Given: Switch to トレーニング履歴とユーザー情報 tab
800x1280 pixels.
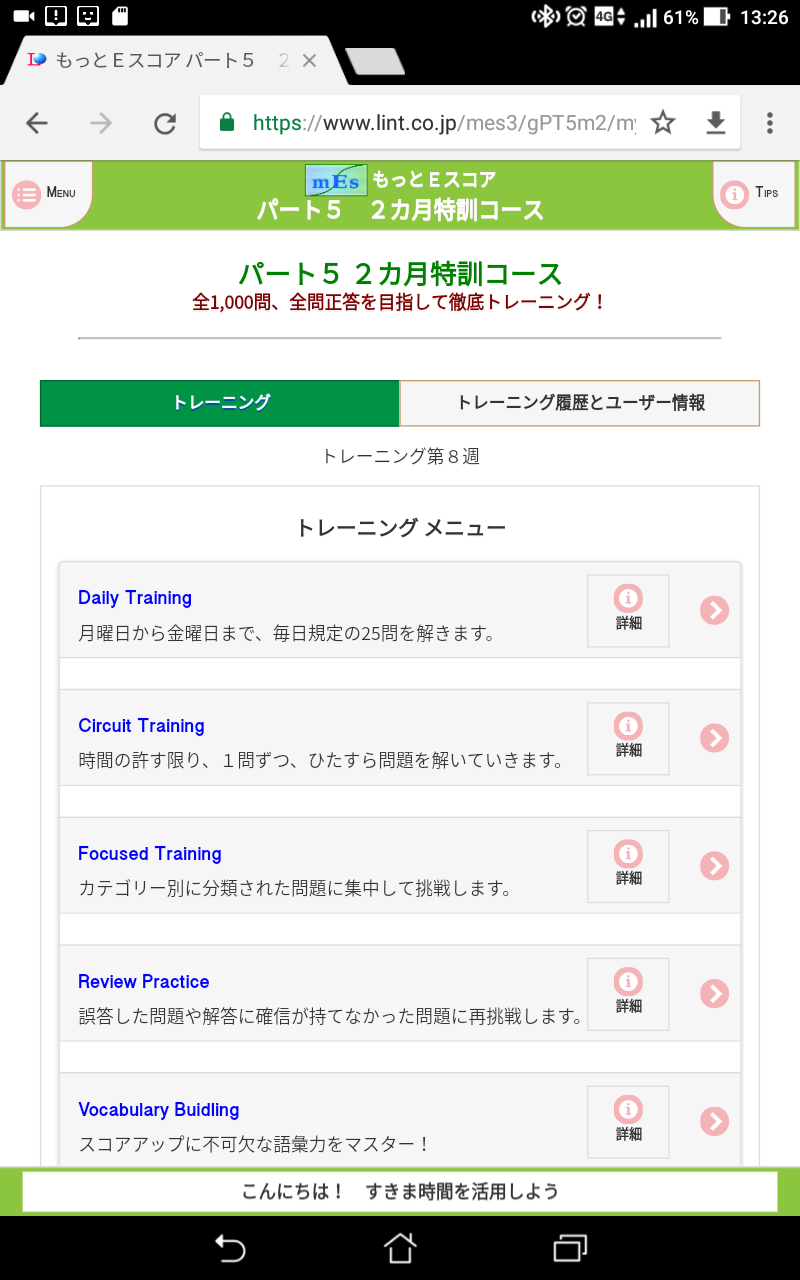Looking at the screenshot, I should tap(580, 403).
